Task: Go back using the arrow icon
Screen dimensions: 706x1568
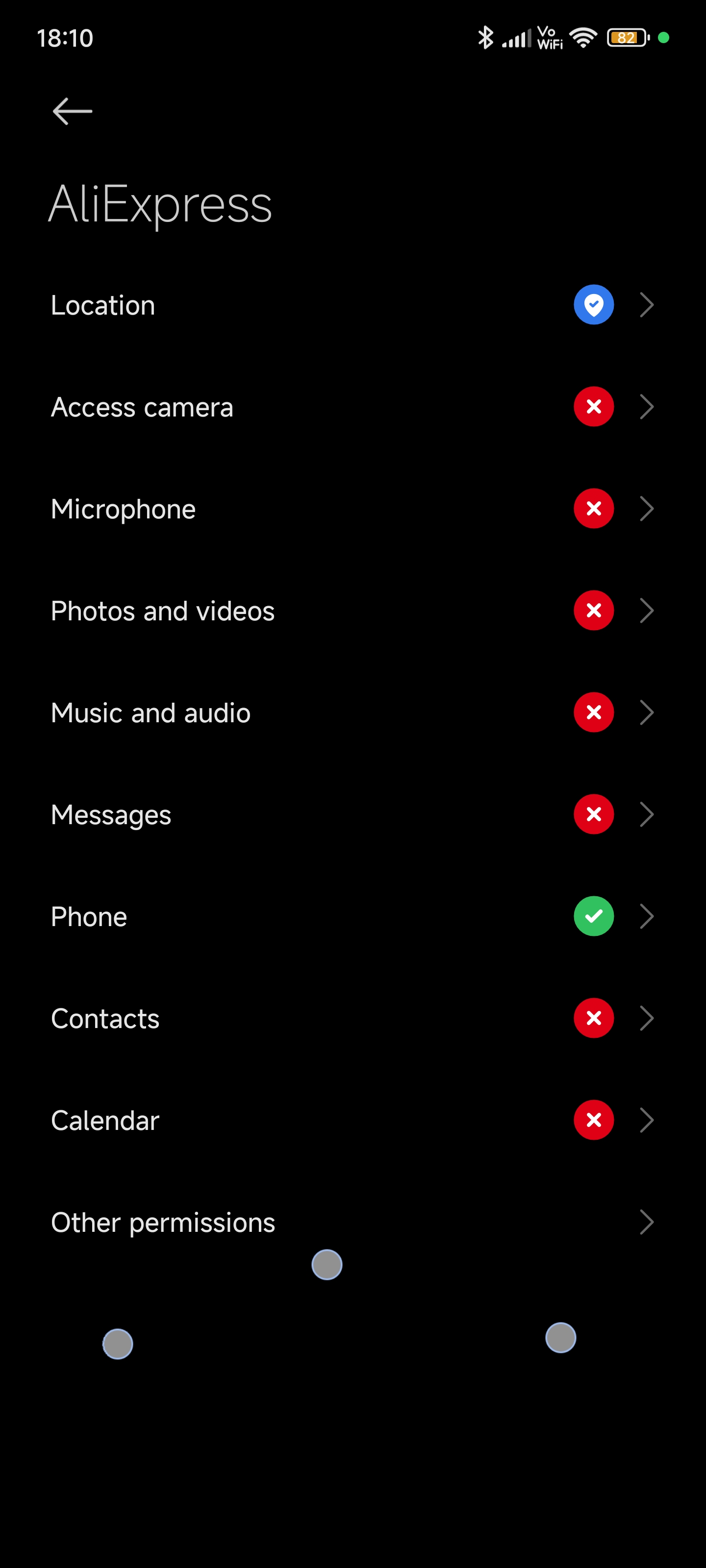Action: click(x=72, y=111)
